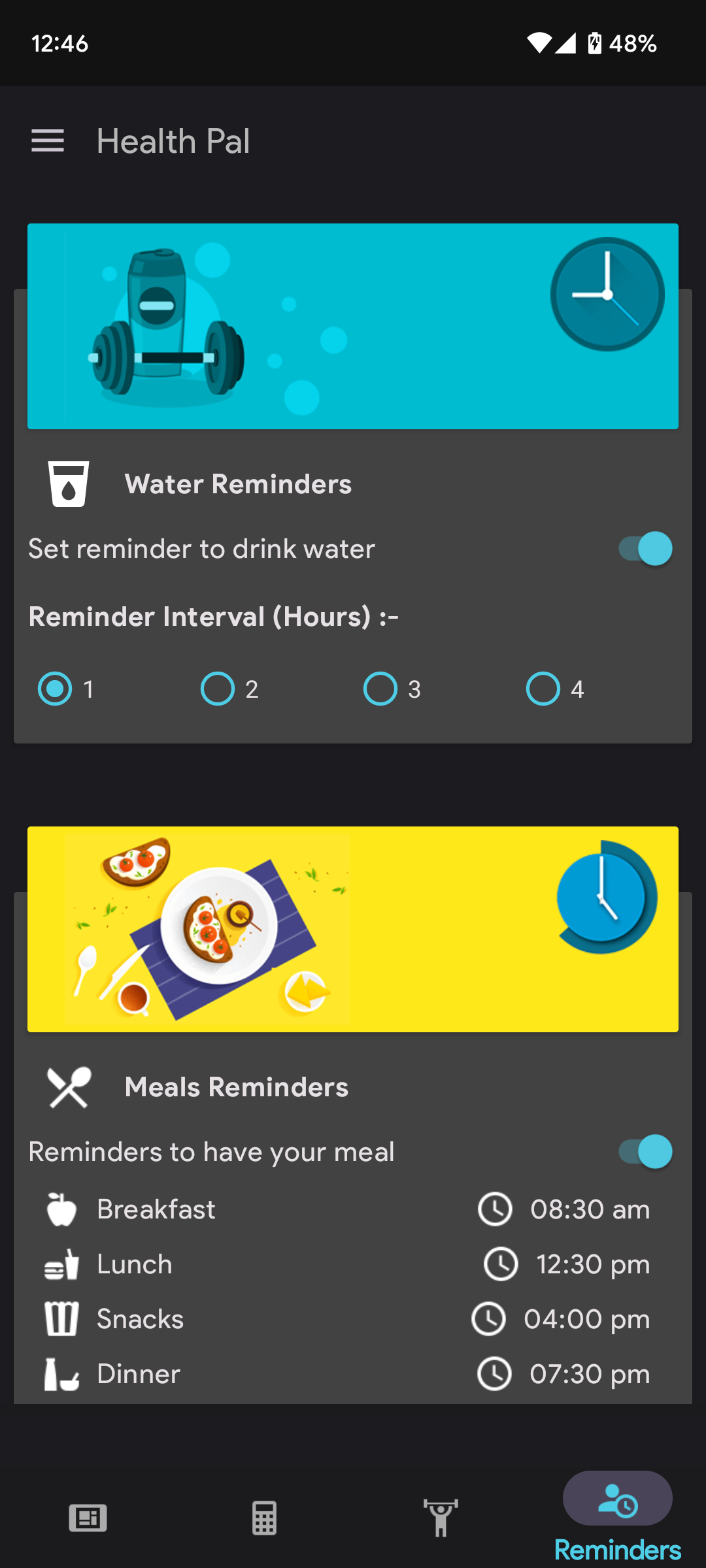Set the Snacks time 04:00 pm

pyautogui.click(x=560, y=1319)
